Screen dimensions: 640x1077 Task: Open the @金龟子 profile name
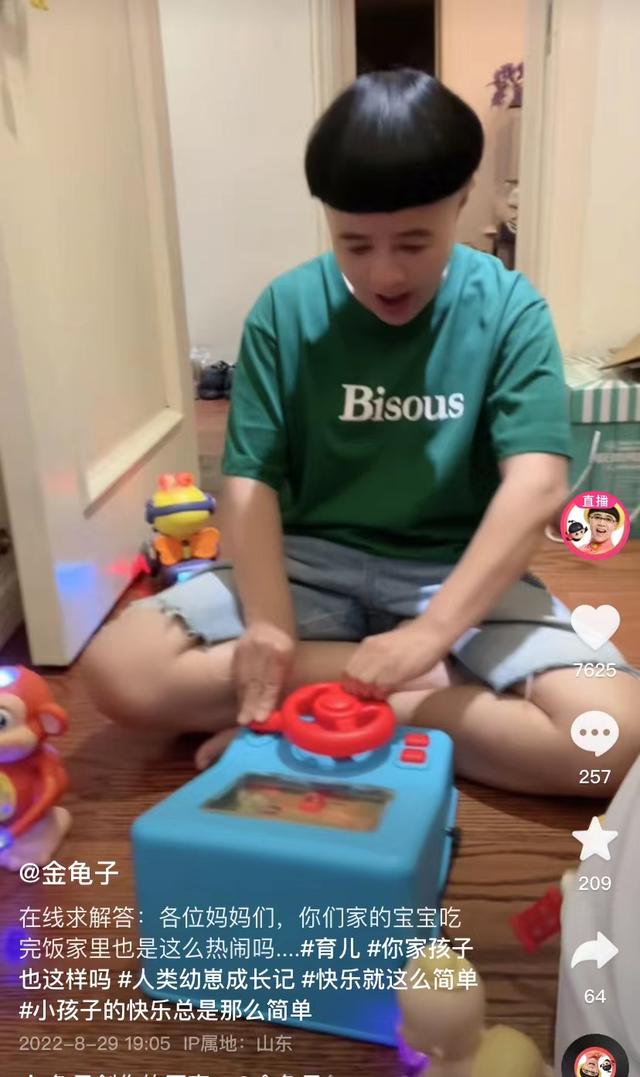pyautogui.click(x=69, y=873)
